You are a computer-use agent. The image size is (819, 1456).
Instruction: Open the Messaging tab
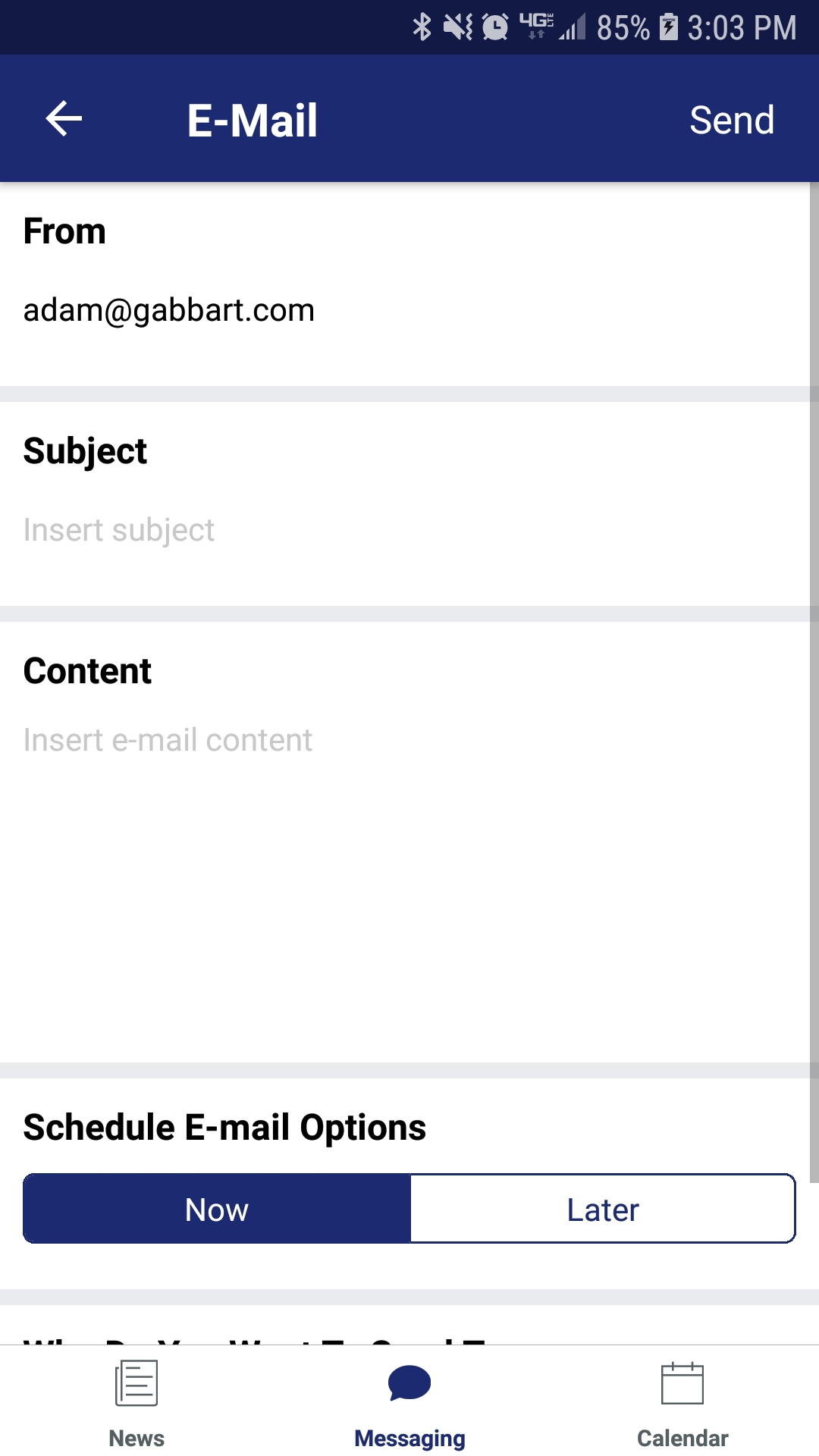point(409,1403)
